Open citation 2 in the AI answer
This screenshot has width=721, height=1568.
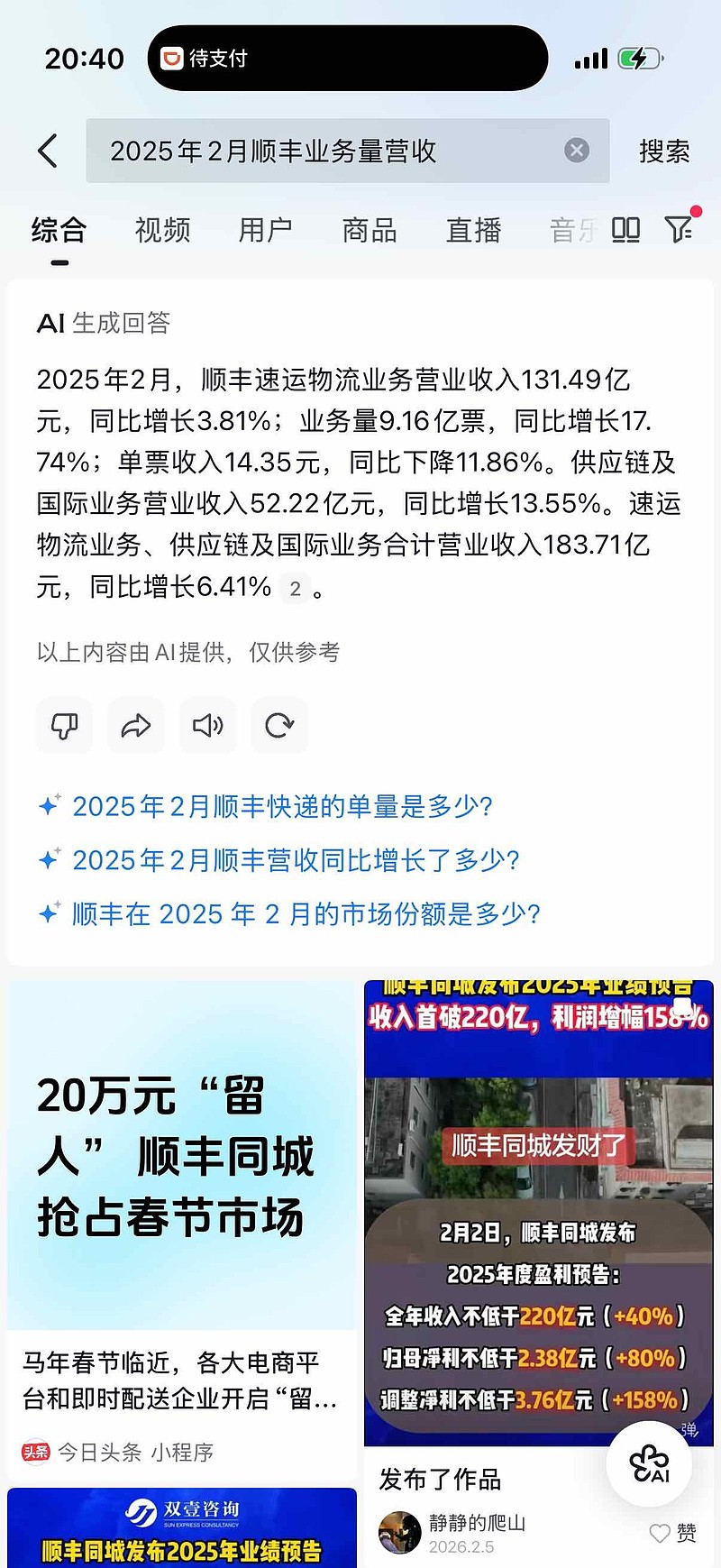tap(295, 588)
